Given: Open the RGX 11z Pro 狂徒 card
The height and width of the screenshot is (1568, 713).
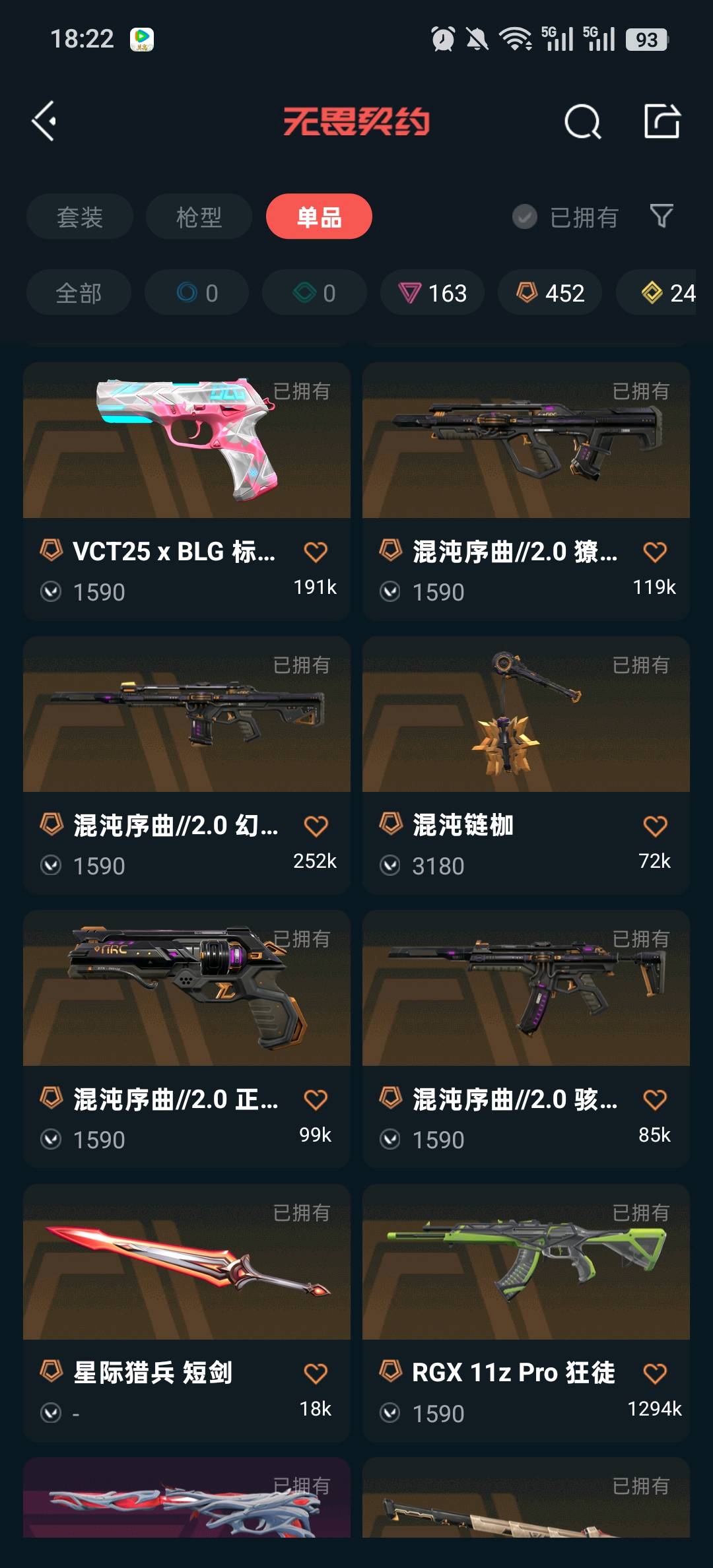Looking at the screenshot, I should [x=526, y=1313].
